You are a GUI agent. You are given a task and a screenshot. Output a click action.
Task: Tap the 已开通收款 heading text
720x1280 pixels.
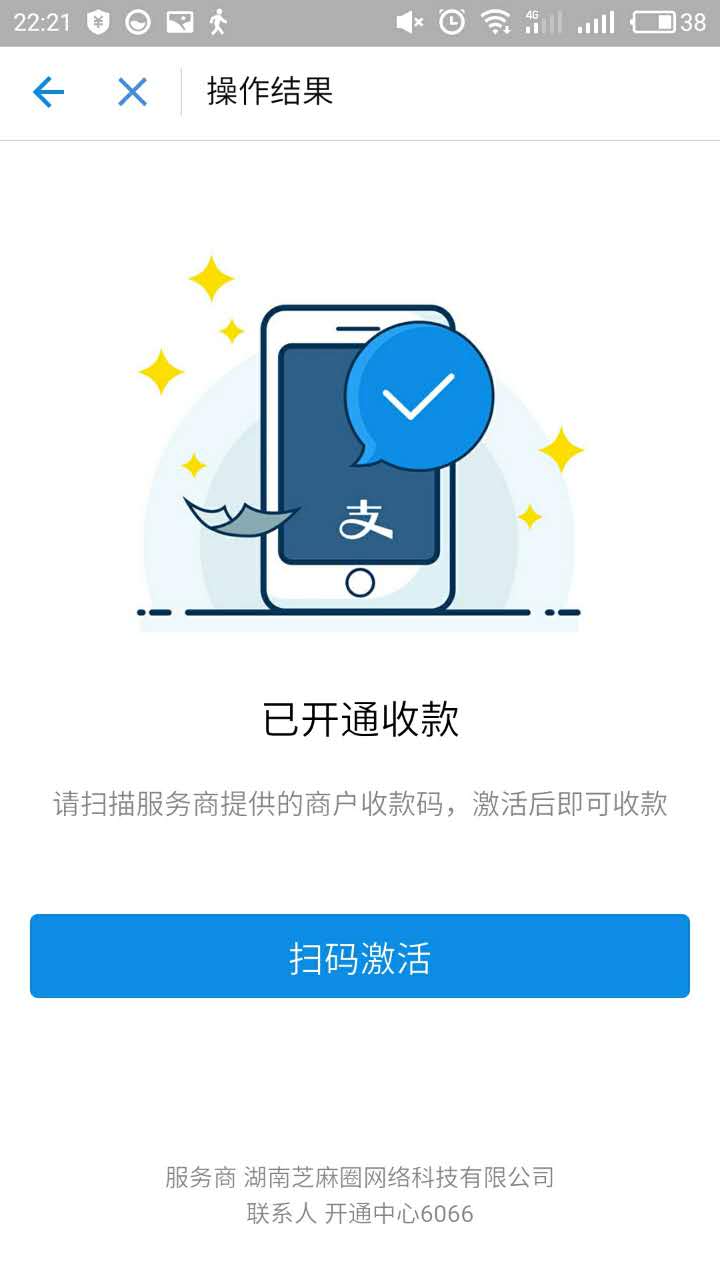coord(360,719)
